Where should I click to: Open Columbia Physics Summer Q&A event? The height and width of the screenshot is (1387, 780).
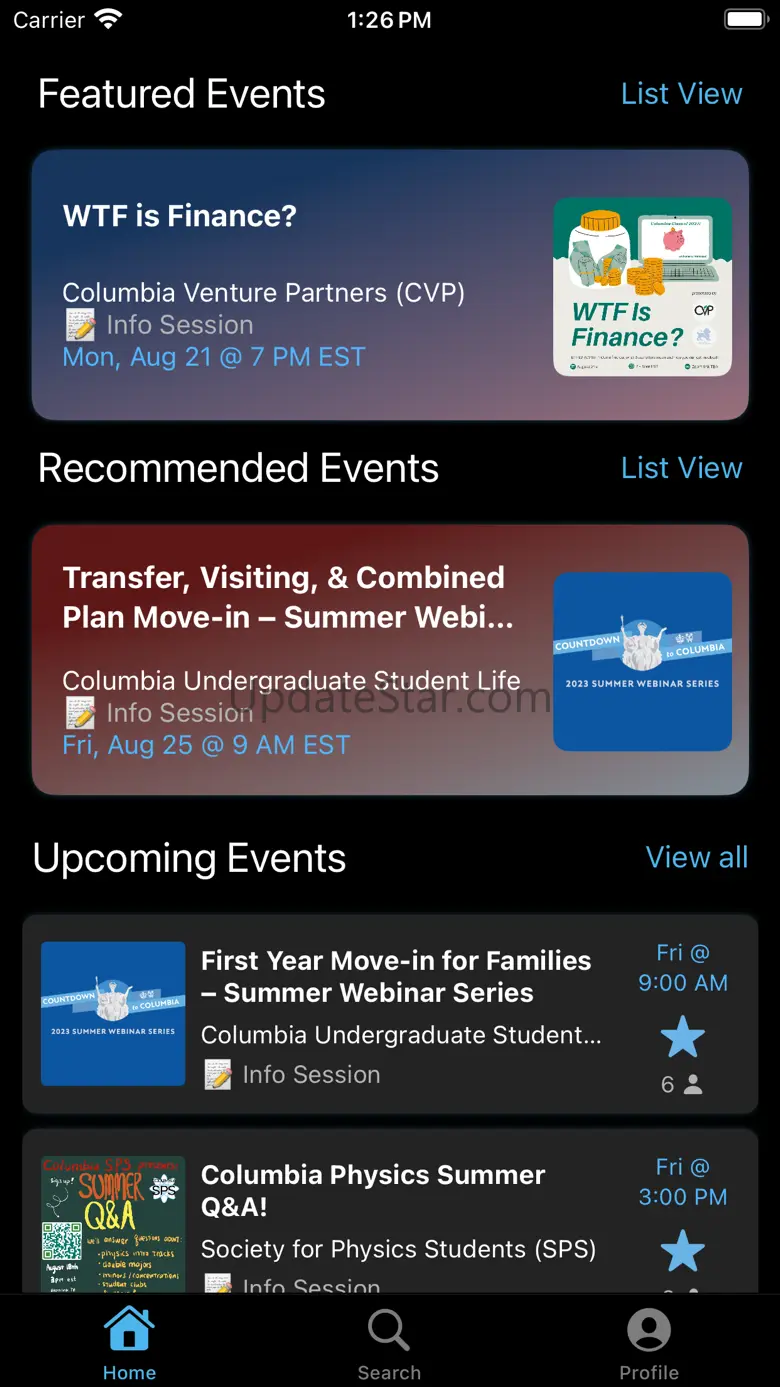tap(390, 1212)
